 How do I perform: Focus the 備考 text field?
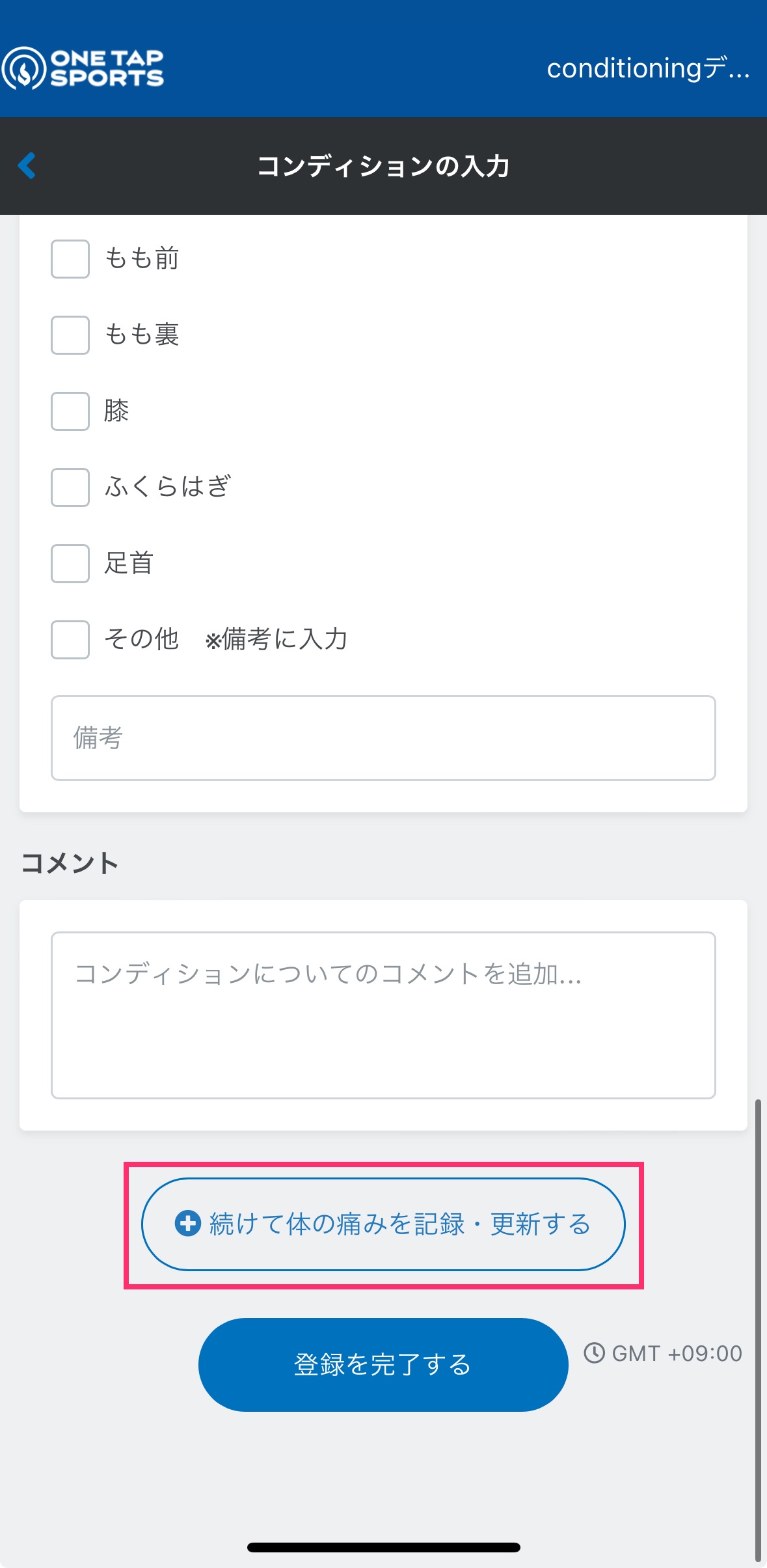click(x=383, y=738)
